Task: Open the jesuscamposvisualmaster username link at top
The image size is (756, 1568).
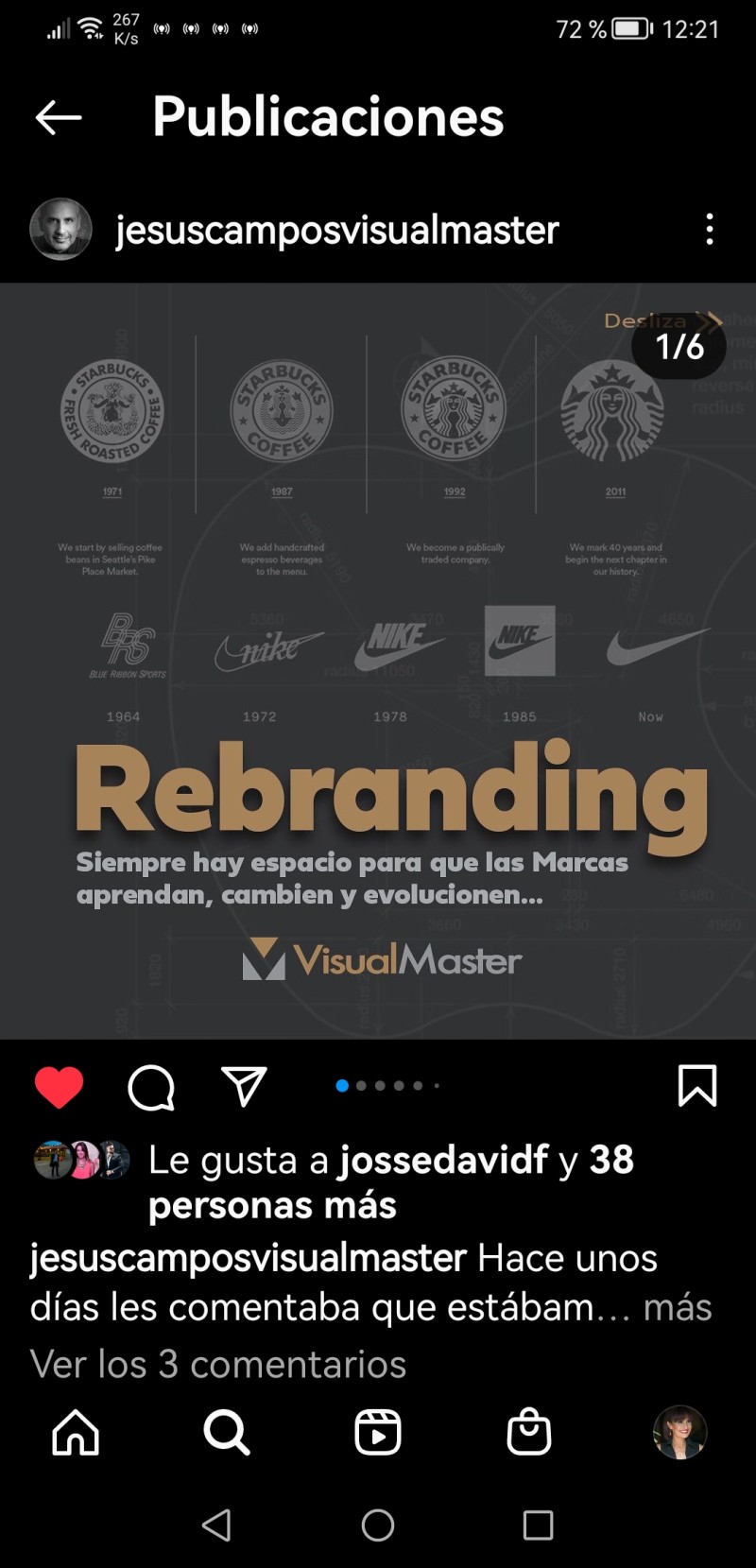Action: tap(336, 230)
